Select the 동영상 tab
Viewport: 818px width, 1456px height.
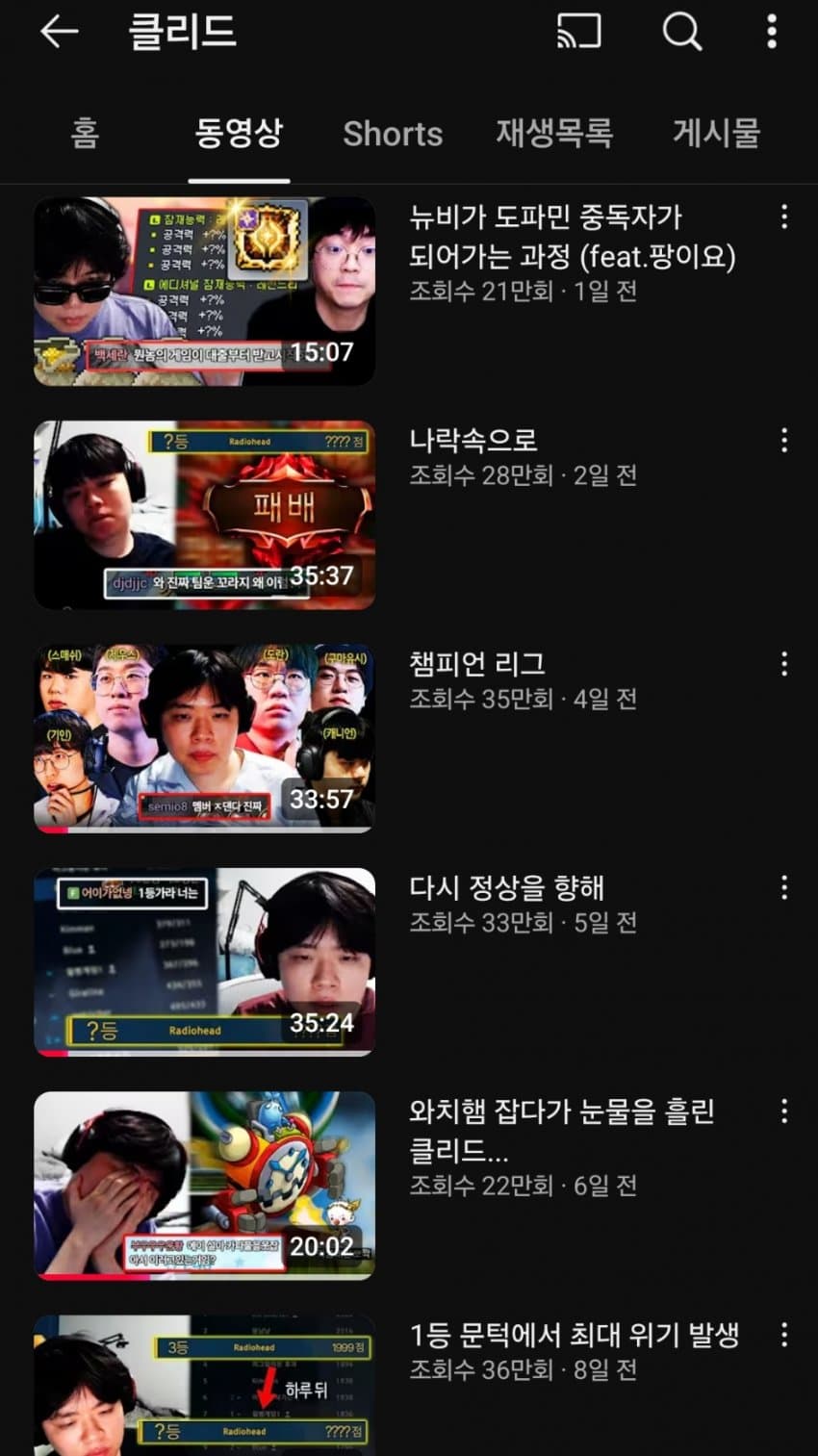point(239,133)
